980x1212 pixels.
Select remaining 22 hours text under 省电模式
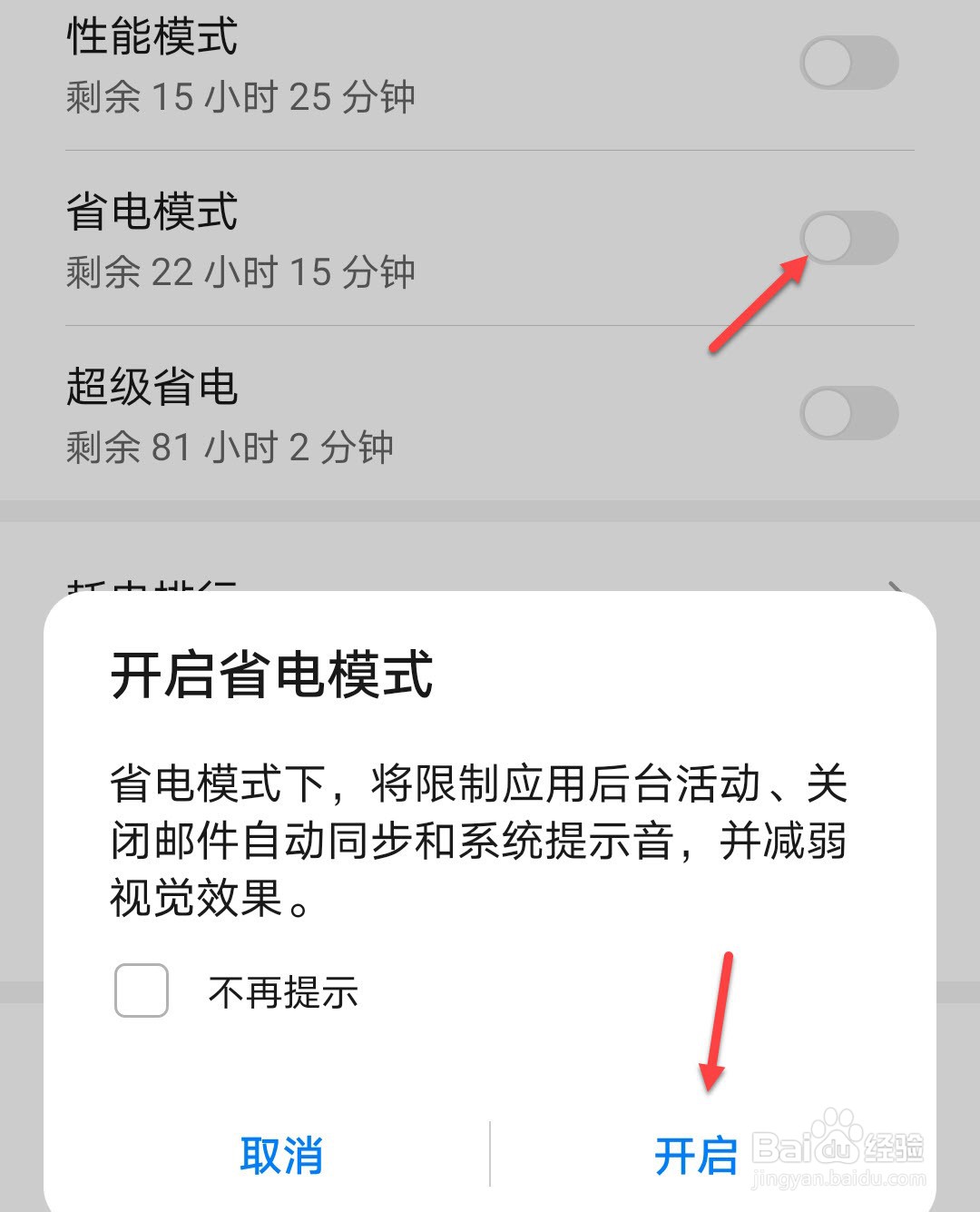240,271
